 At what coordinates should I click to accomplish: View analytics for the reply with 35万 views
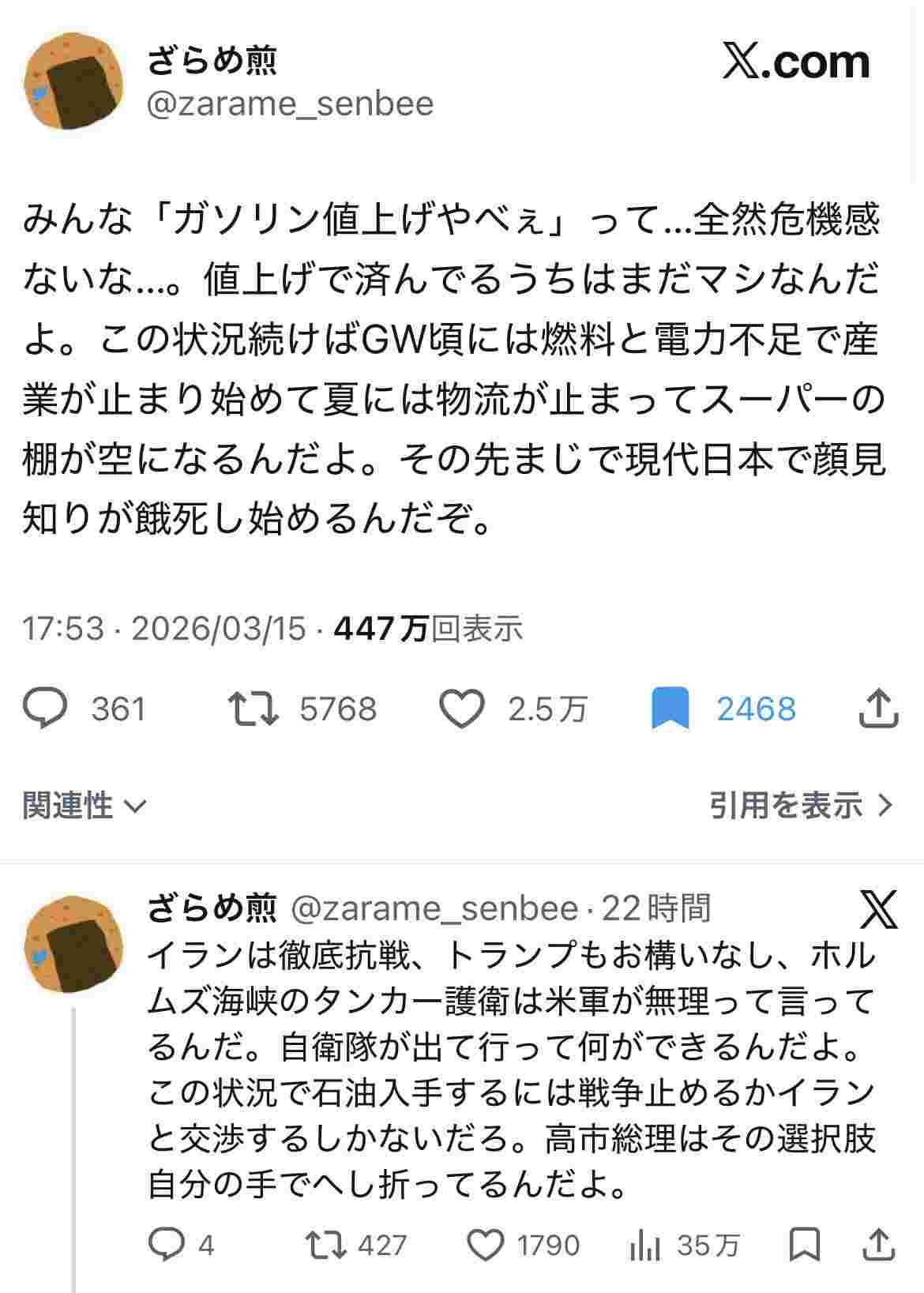pos(644,1246)
